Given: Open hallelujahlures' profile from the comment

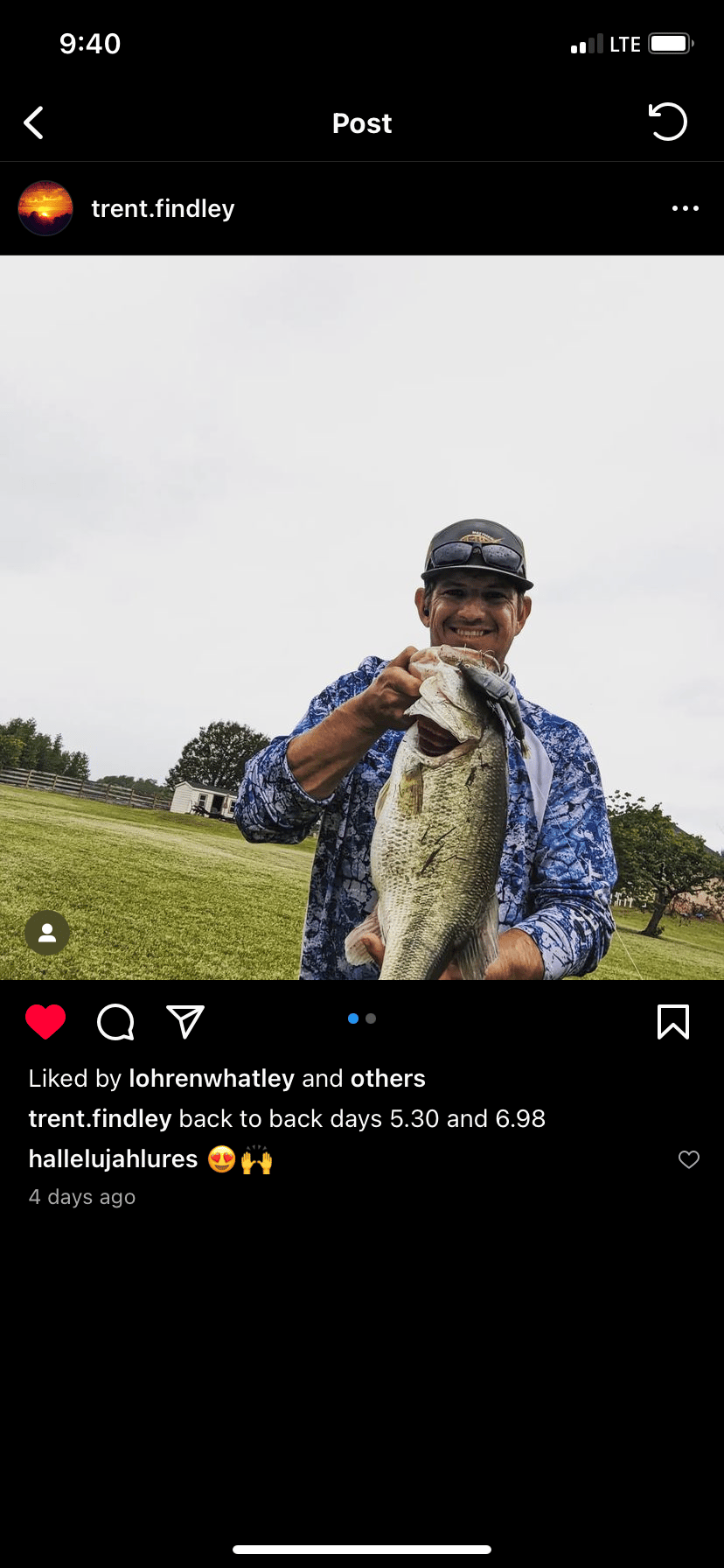Looking at the screenshot, I should click(x=113, y=1158).
